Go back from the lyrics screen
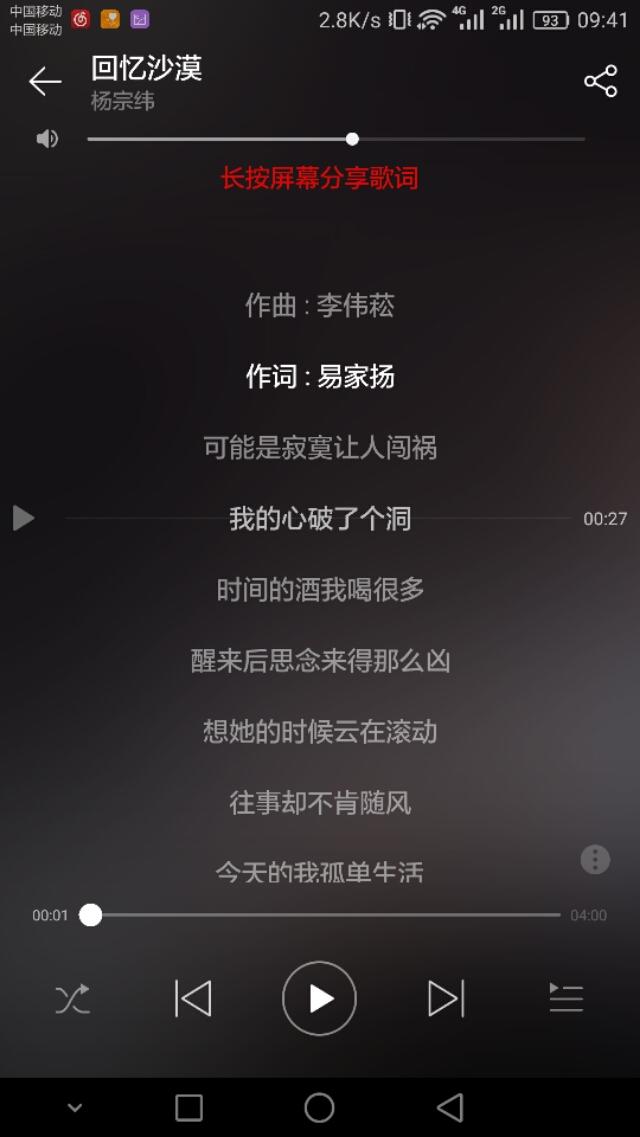Image resolution: width=640 pixels, height=1137 pixels. [45, 82]
